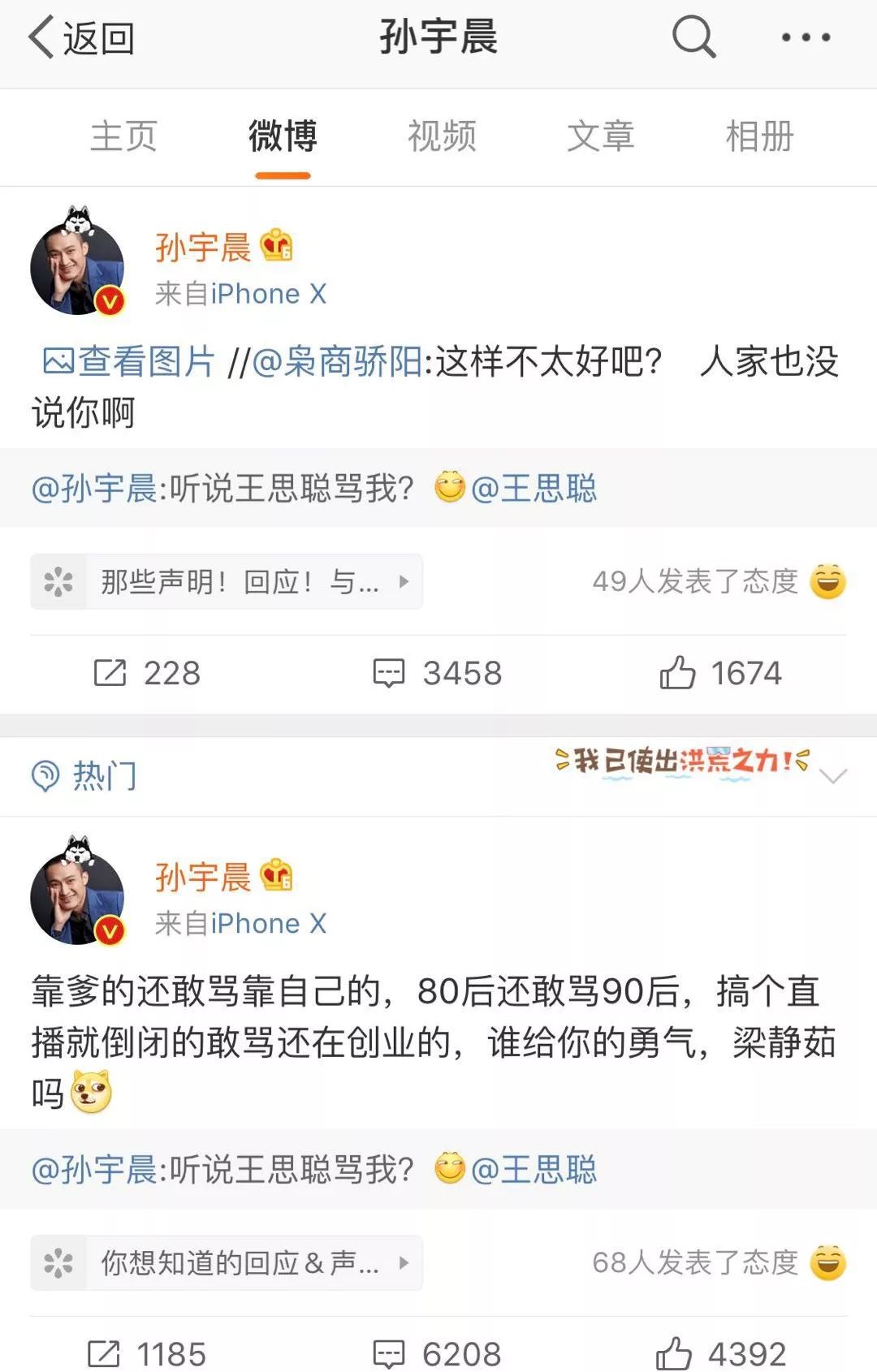Select the 微博 tab

point(283,136)
